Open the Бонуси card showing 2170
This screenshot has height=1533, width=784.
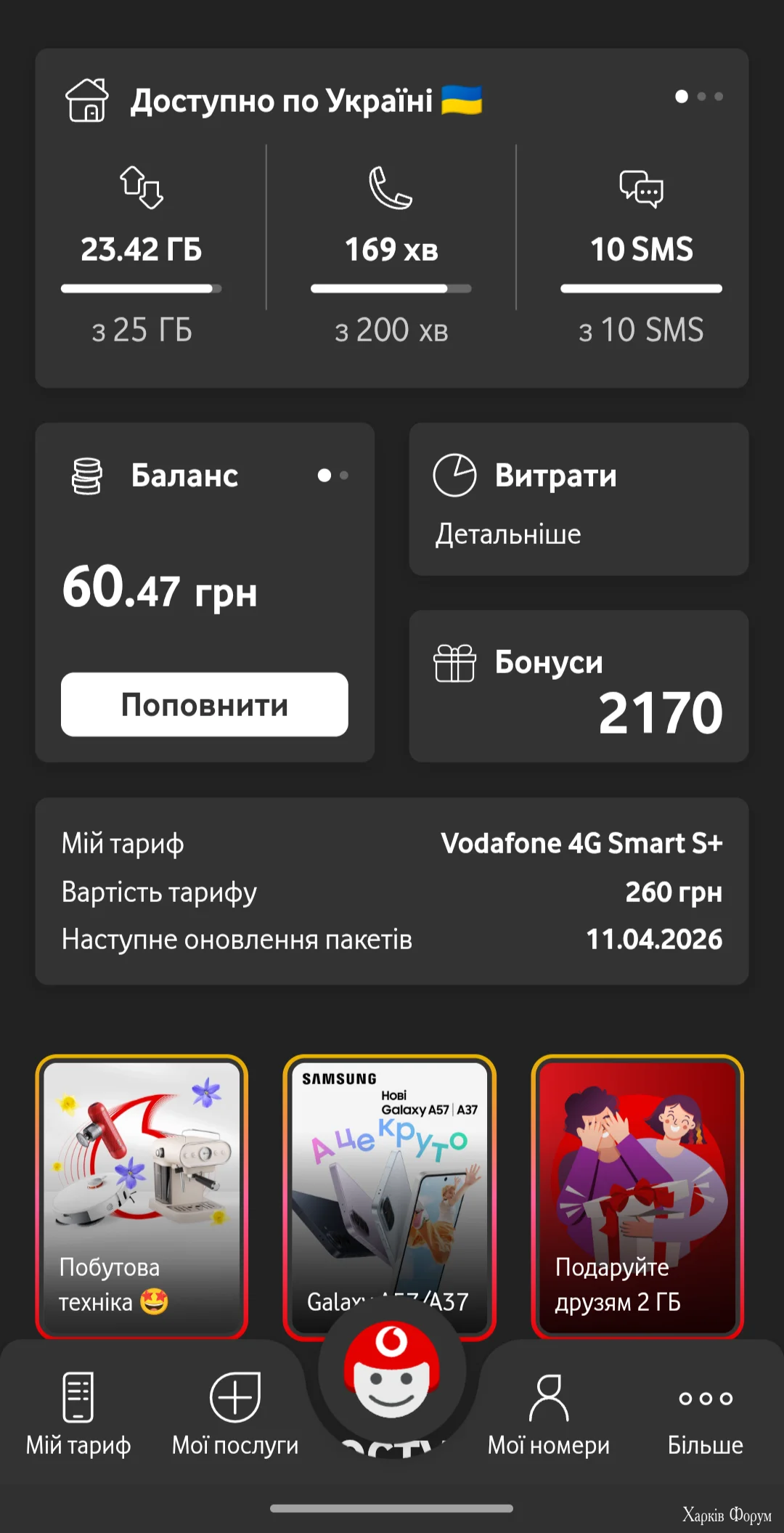pos(578,686)
